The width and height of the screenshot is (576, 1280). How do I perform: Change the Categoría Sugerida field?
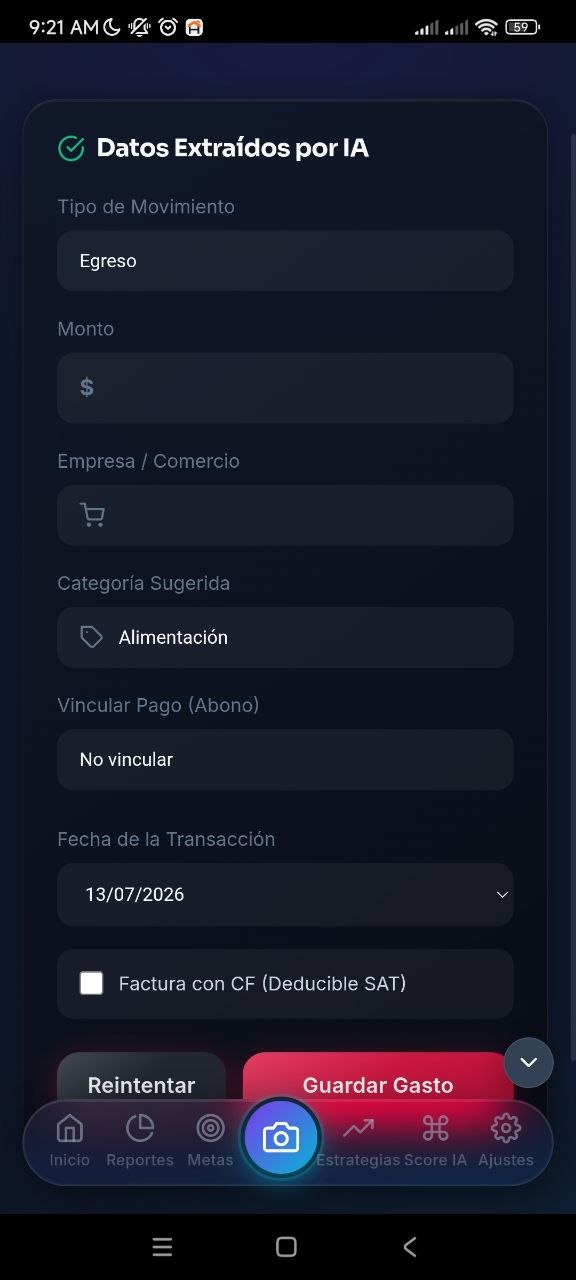tap(285, 637)
